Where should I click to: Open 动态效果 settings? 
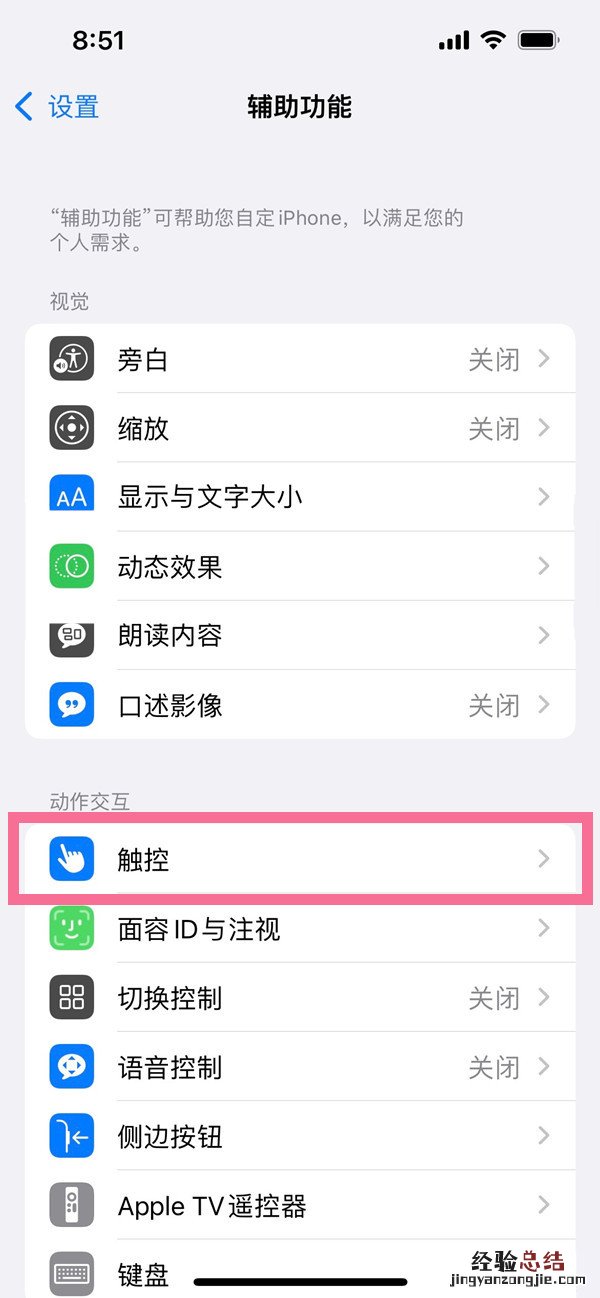(300, 567)
